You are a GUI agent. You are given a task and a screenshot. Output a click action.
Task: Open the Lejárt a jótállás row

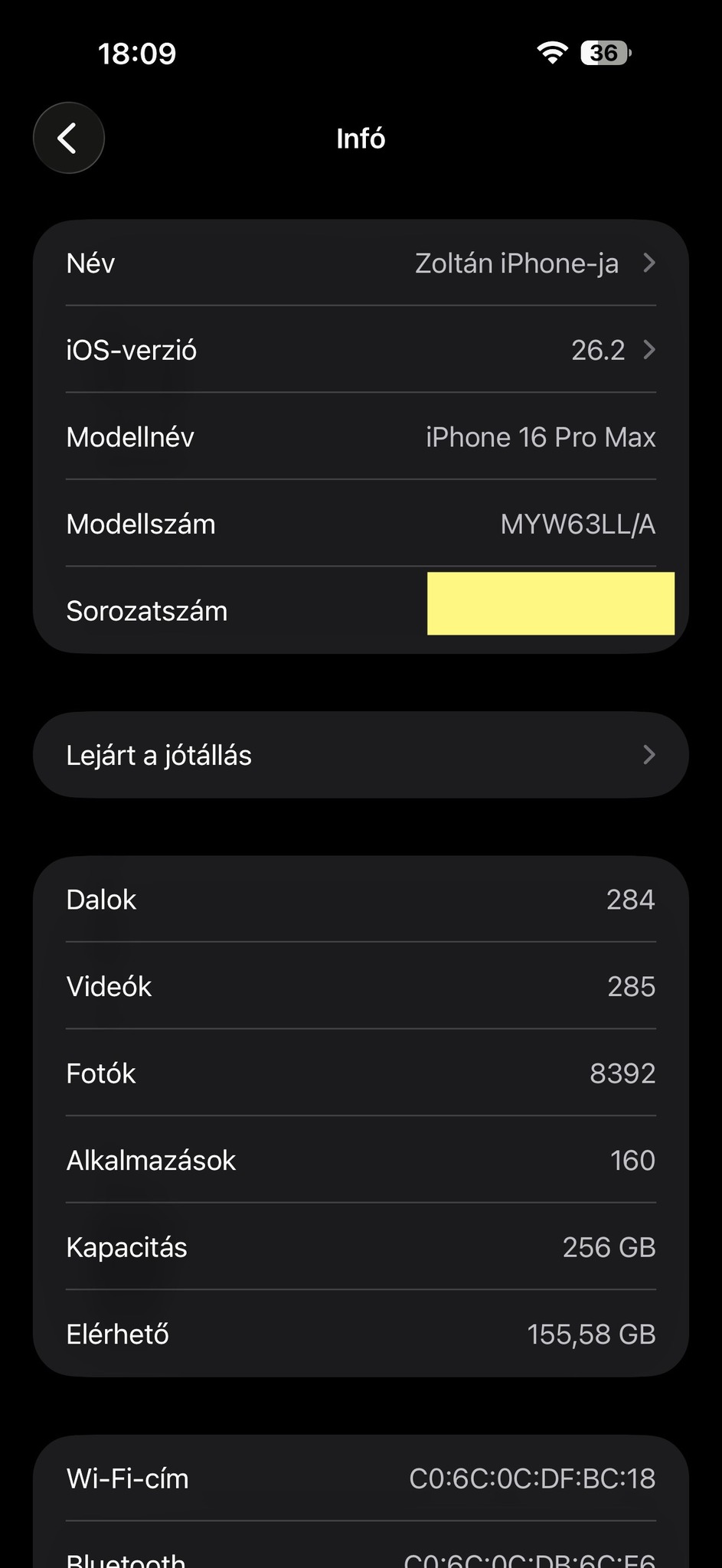[361, 755]
